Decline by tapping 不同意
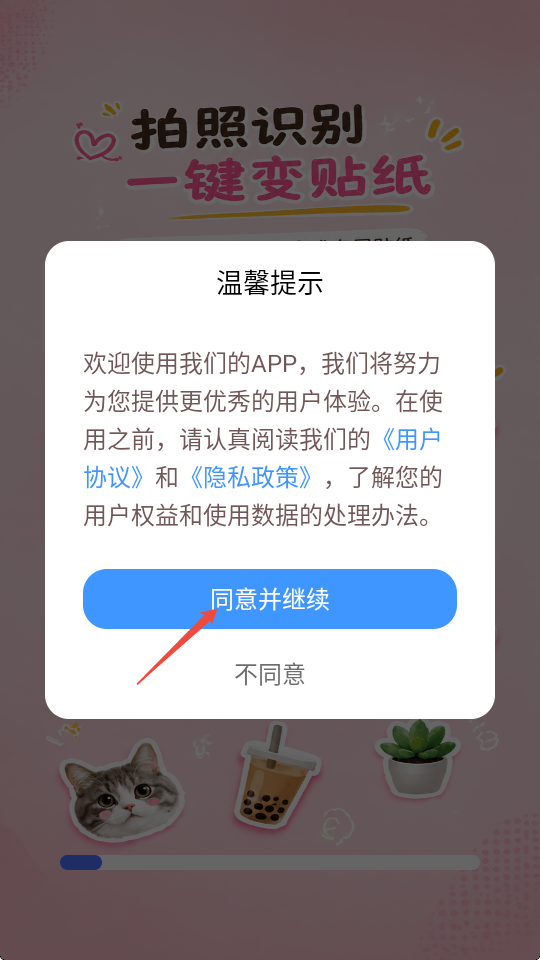This screenshot has height=960, width=540. coord(270,674)
